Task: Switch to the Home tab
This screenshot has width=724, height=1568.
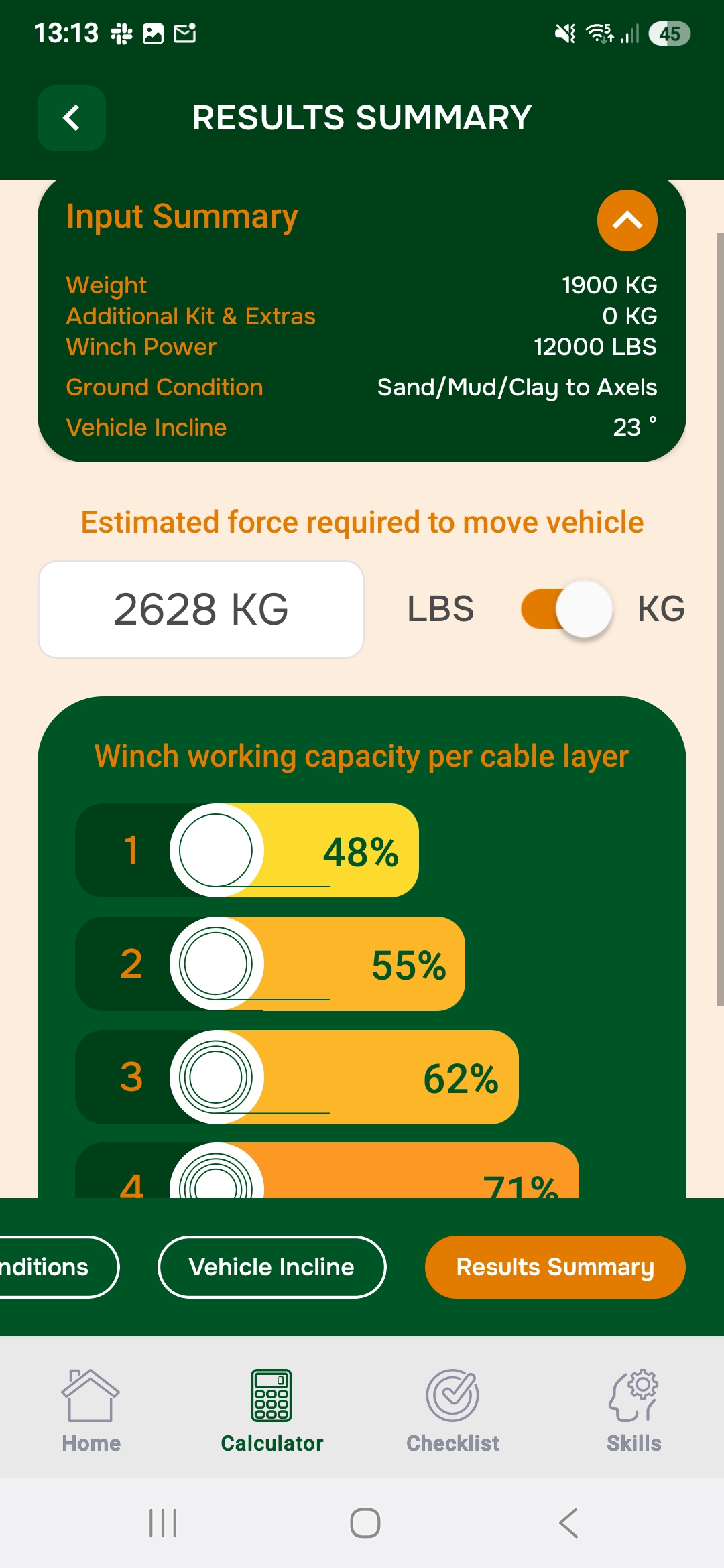Action: tap(91, 1411)
